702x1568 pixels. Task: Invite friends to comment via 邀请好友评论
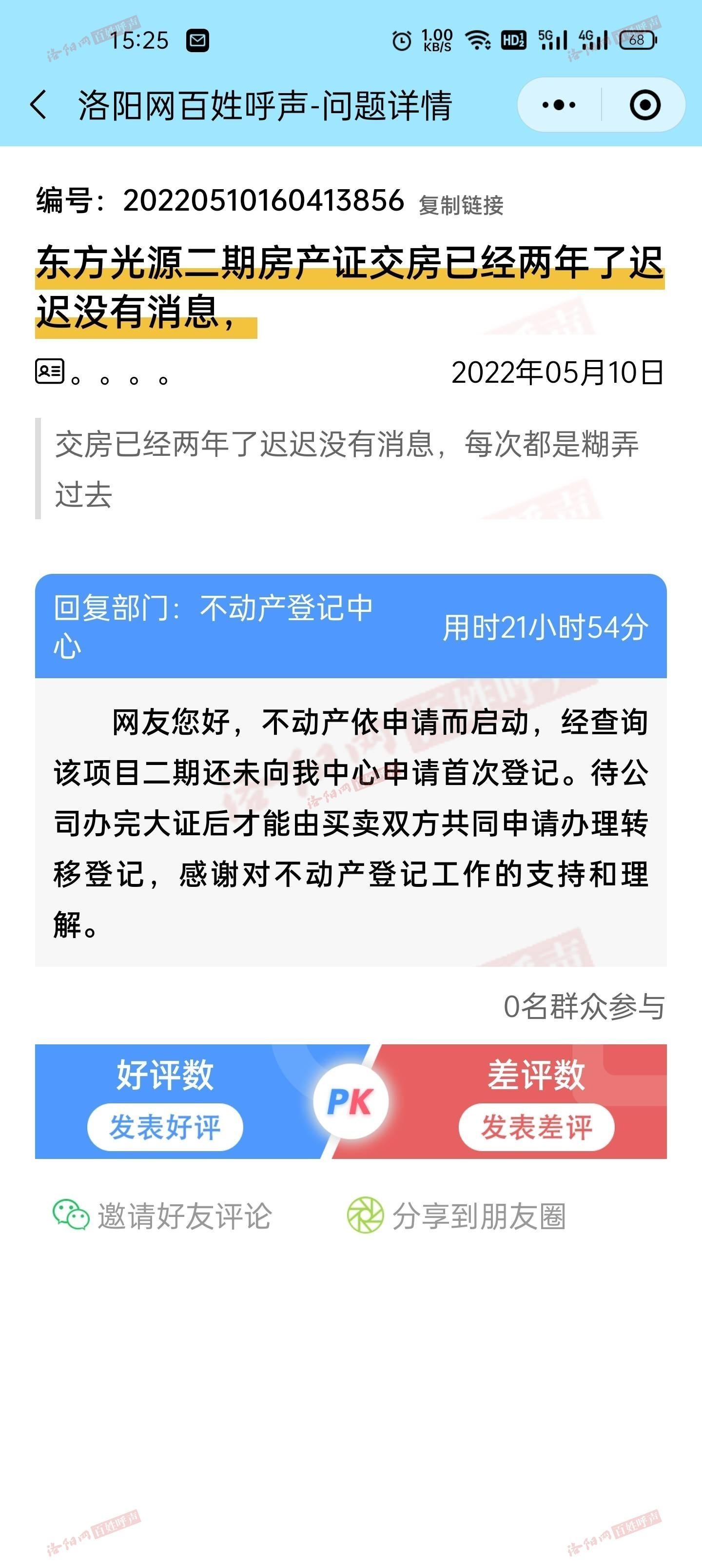162,1216
